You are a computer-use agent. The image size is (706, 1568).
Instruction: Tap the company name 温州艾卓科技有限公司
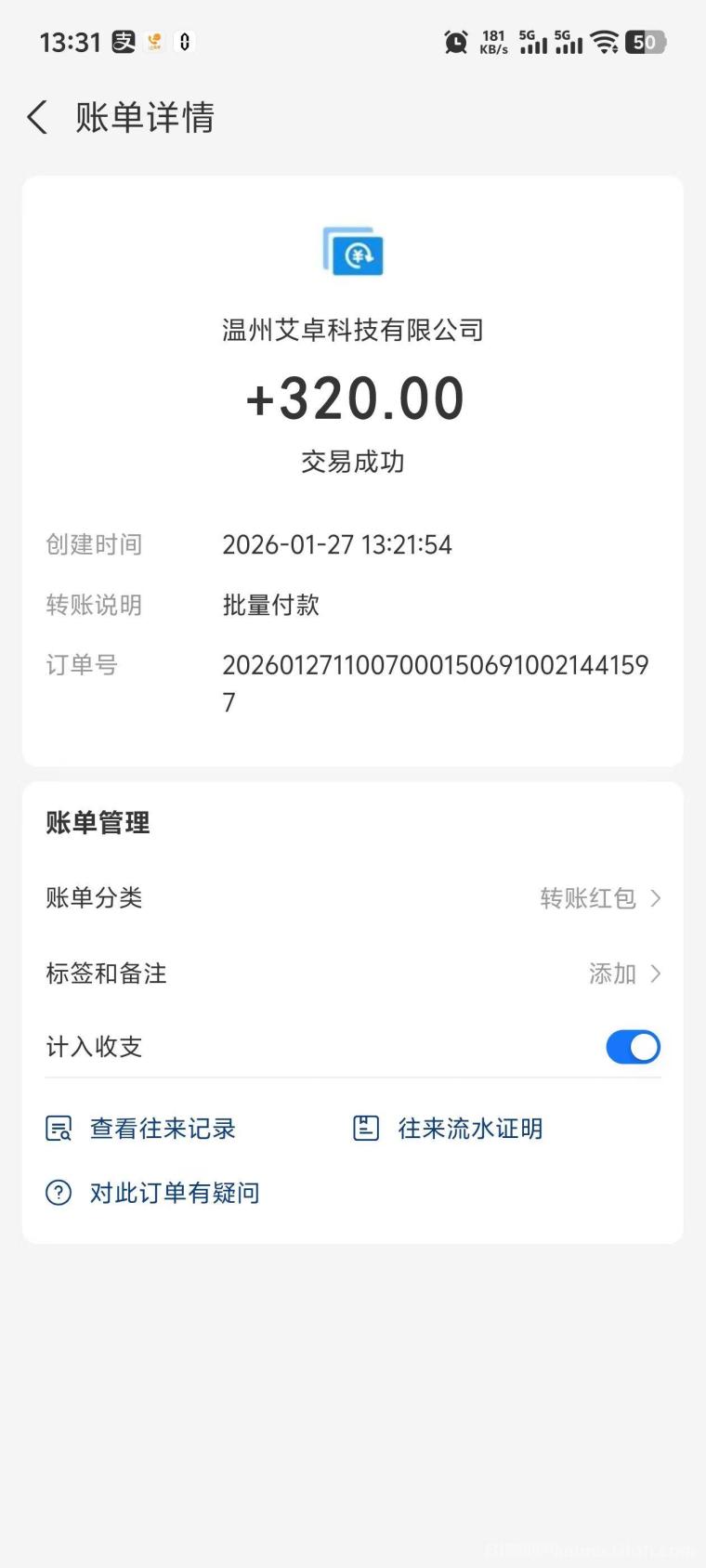353,330
